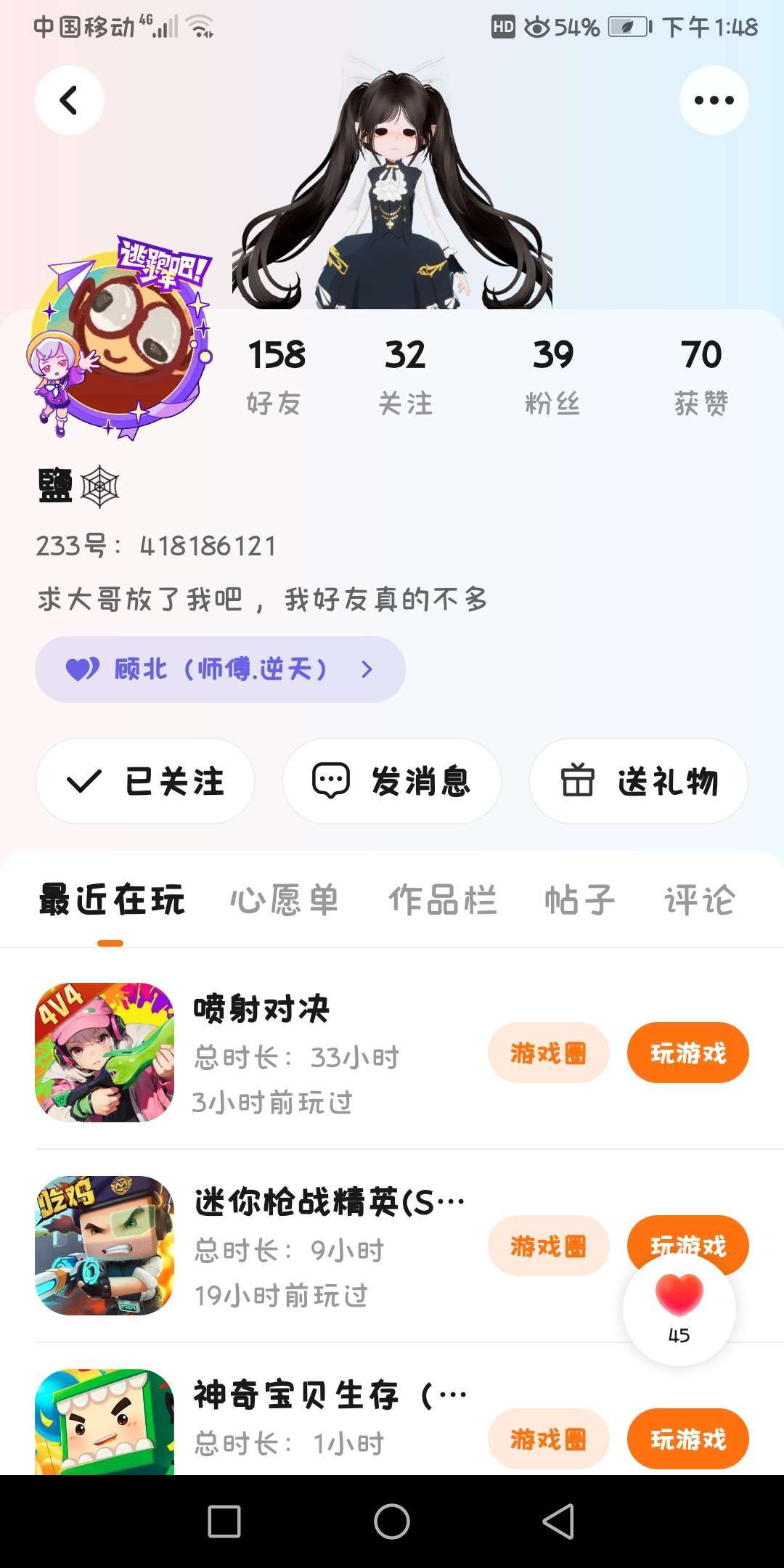Image resolution: width=784 pixels, height=1568 pixels.
Task: Open 游戏圈 chip for 喷射对决
Action: (x=548, y=1053)
